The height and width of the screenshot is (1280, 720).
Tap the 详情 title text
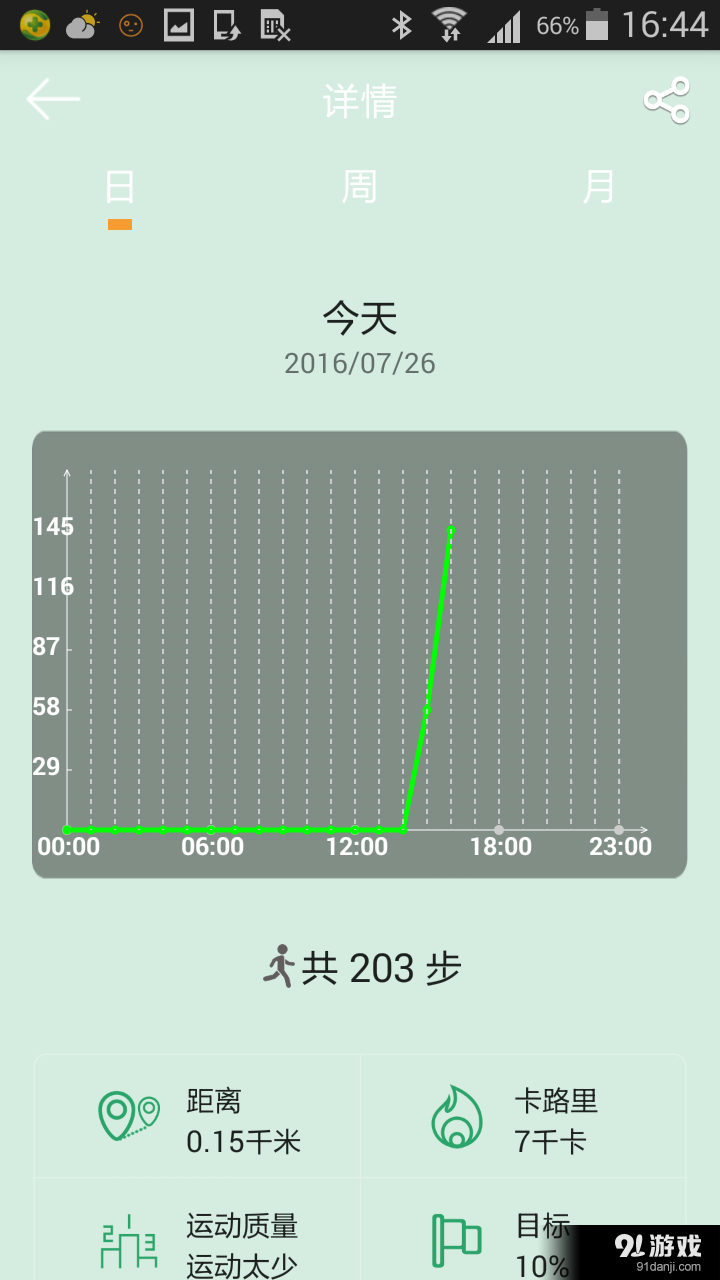359,99
